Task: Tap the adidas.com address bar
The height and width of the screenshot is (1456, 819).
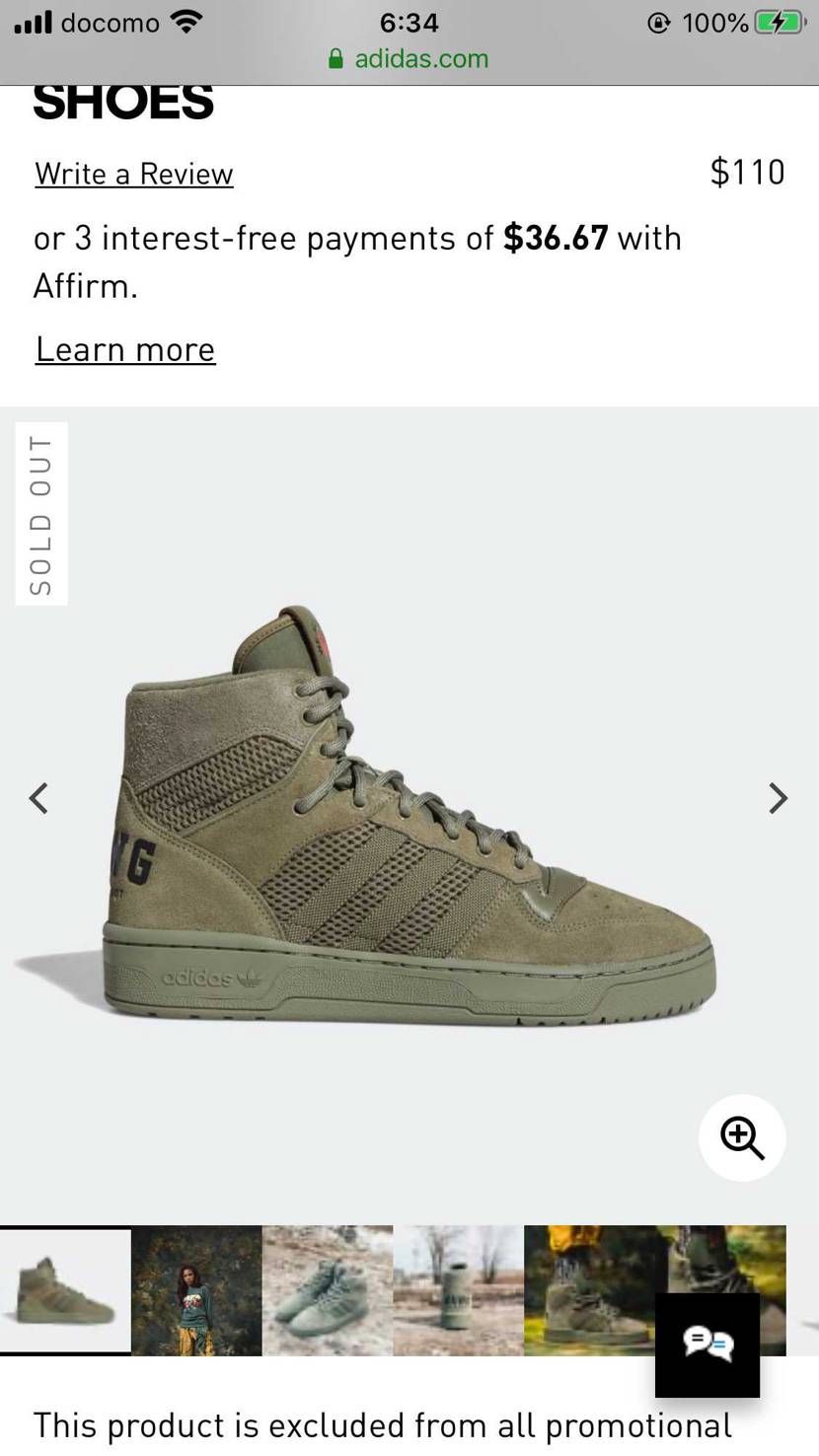Action: click(x=409, y=59)
